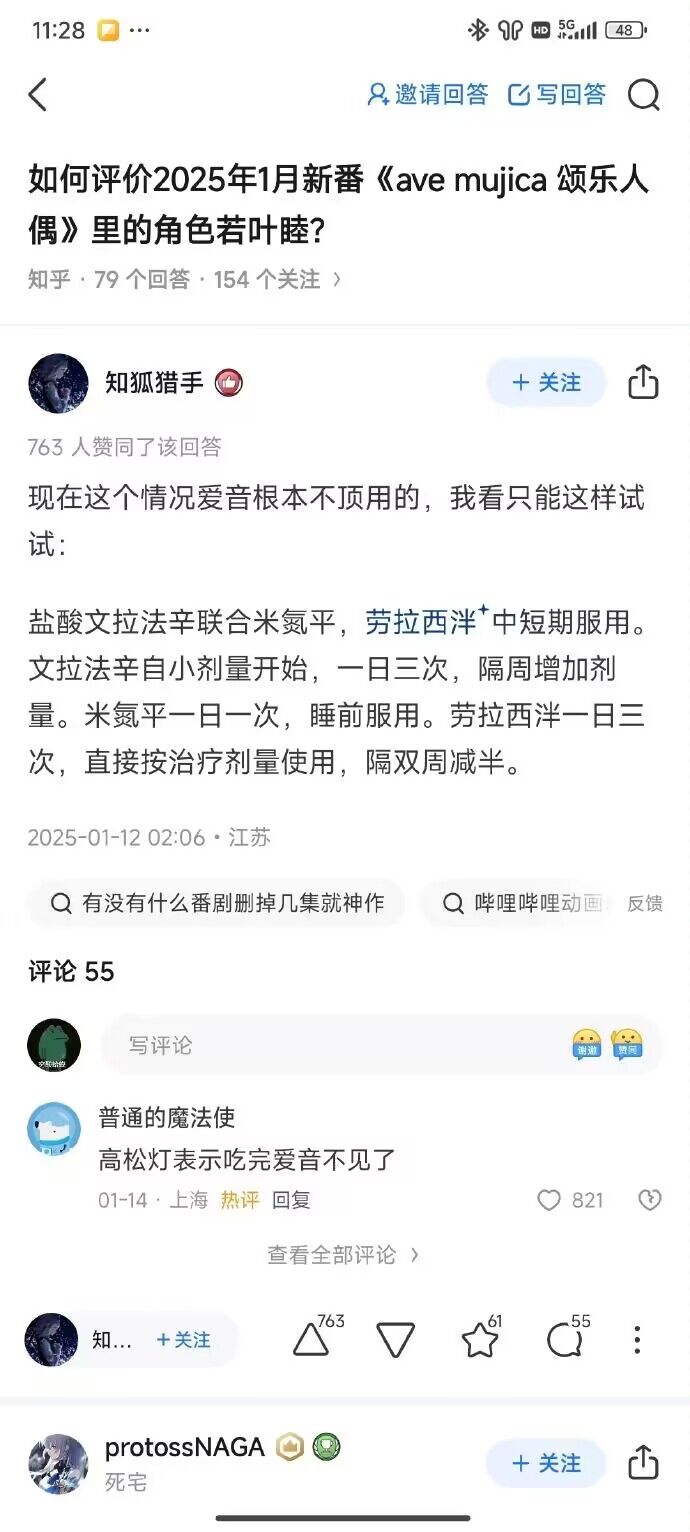Tap the 写评论 comment field

coord(330,1045)
